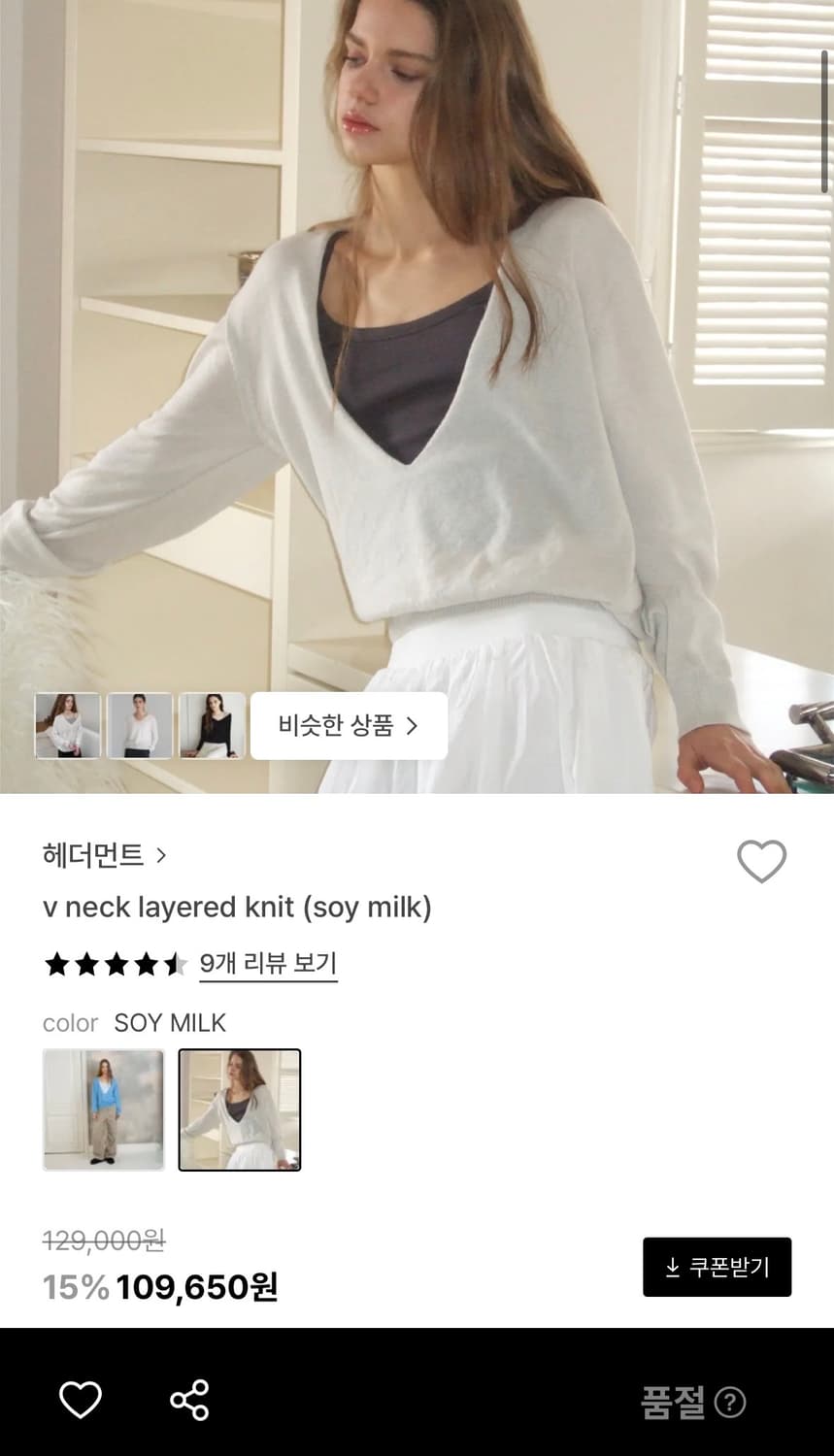The width and height of the screenshot is (834, 1456).
Task: Tap the first star of the product rating
Action: pyautogui.click(x=59, y=964)
